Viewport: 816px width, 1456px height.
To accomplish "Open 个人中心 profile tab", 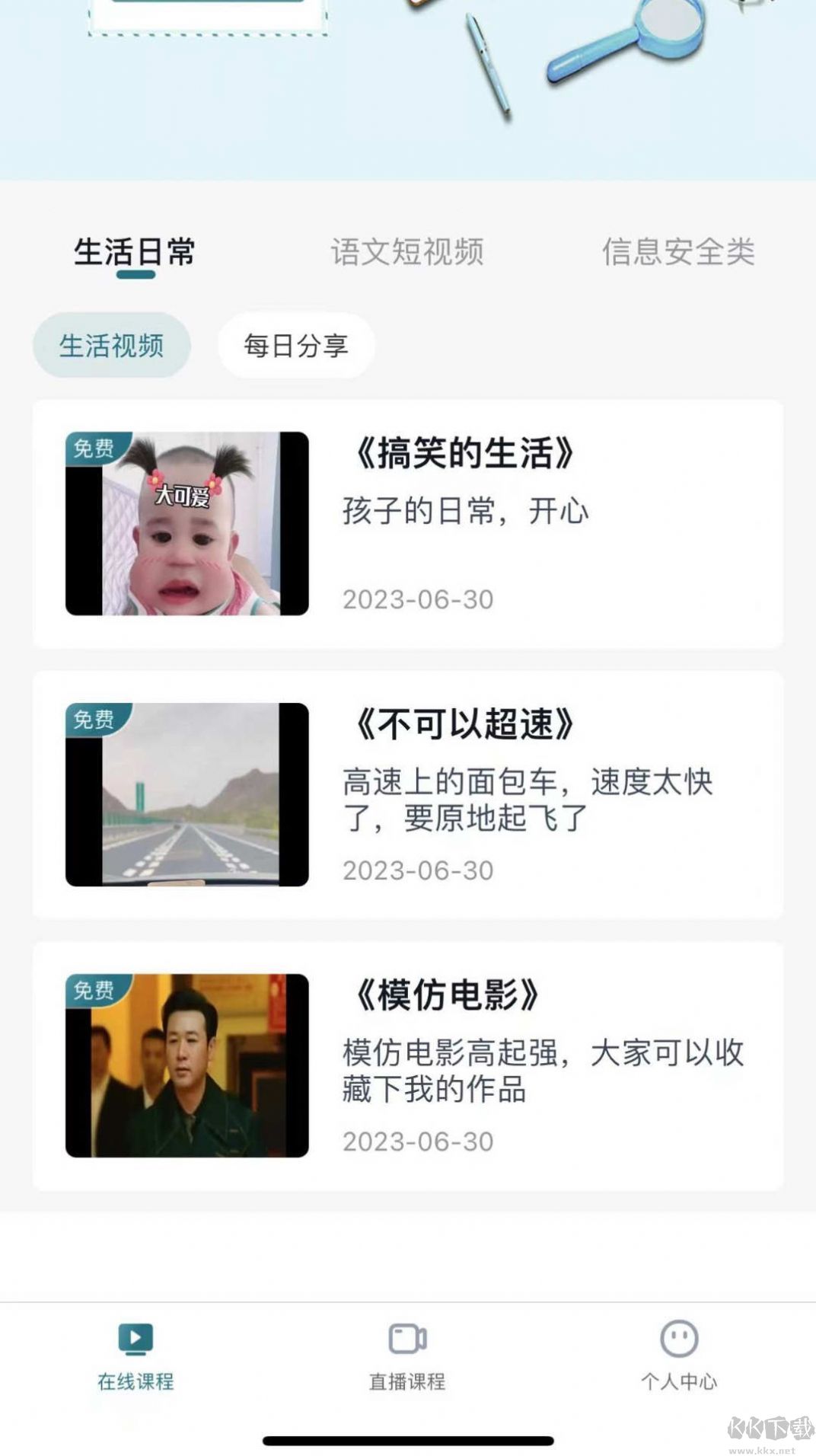I will pos(679,1355).
